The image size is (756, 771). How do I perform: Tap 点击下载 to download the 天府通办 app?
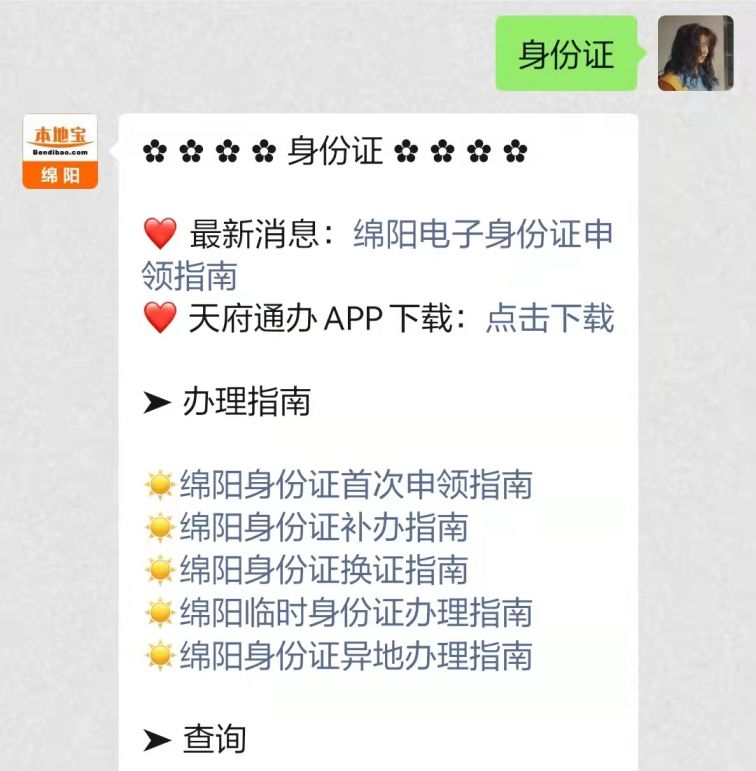(549, 319)
